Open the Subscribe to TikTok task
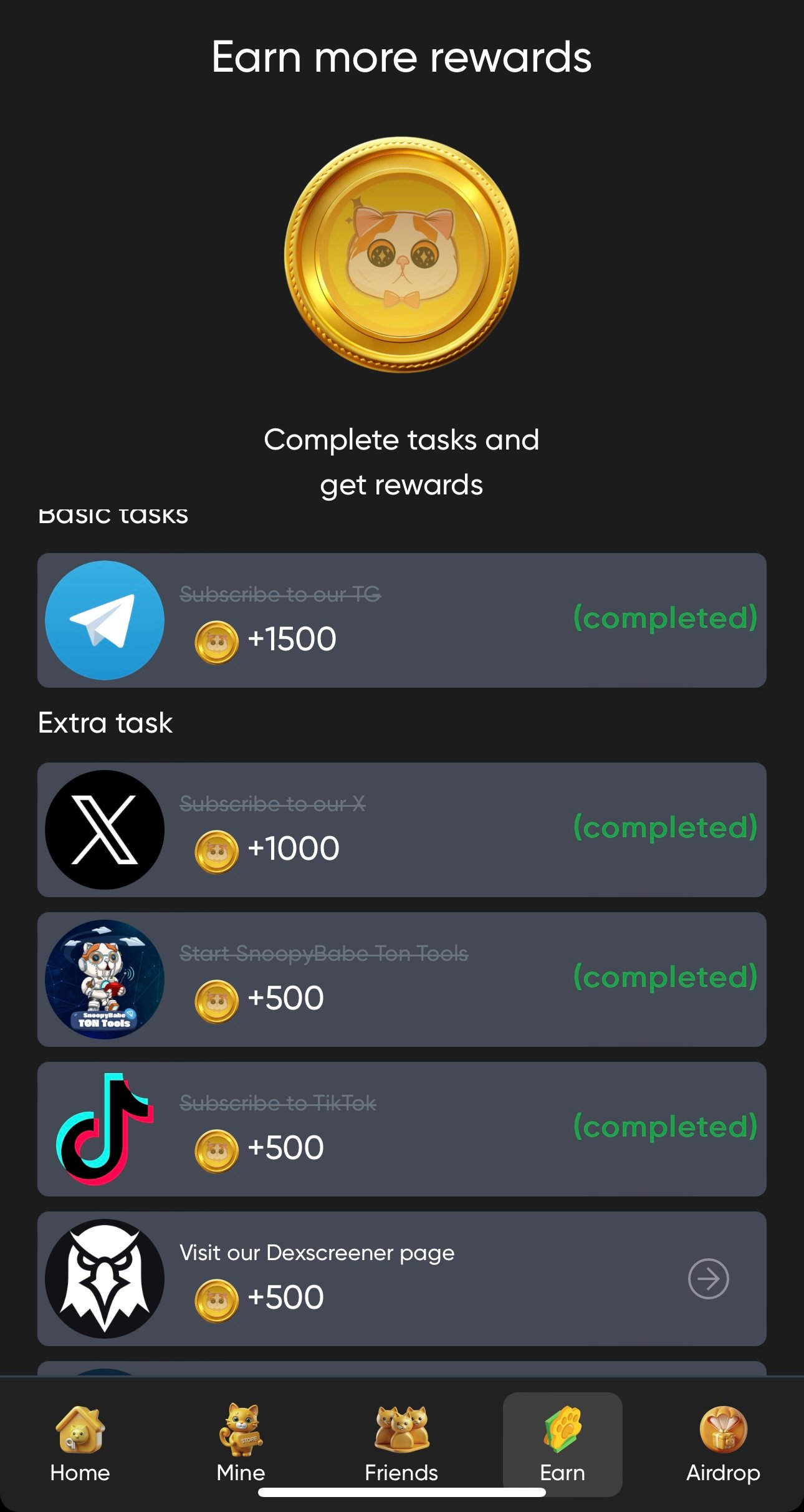 401,1129
